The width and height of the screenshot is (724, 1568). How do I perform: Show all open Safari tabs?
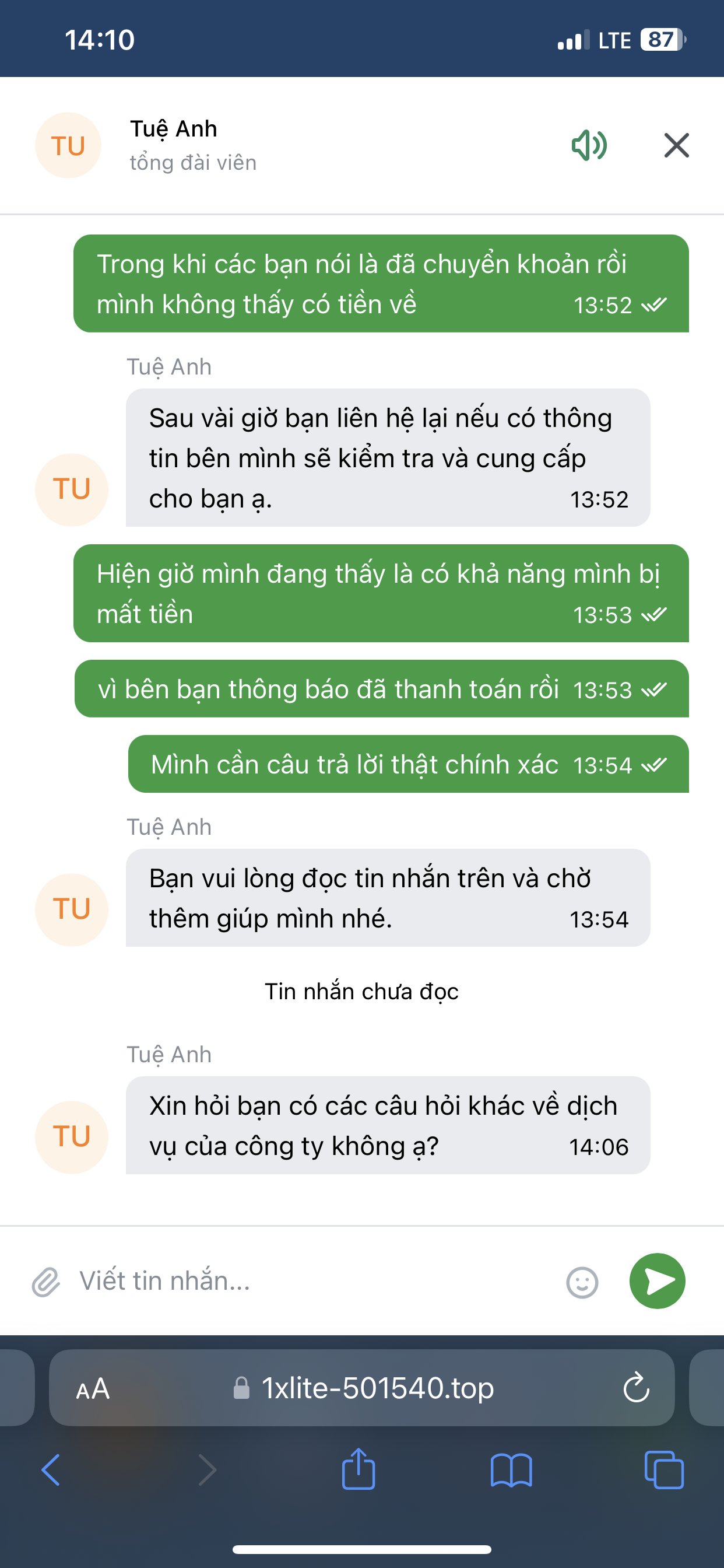[663, 1470]
